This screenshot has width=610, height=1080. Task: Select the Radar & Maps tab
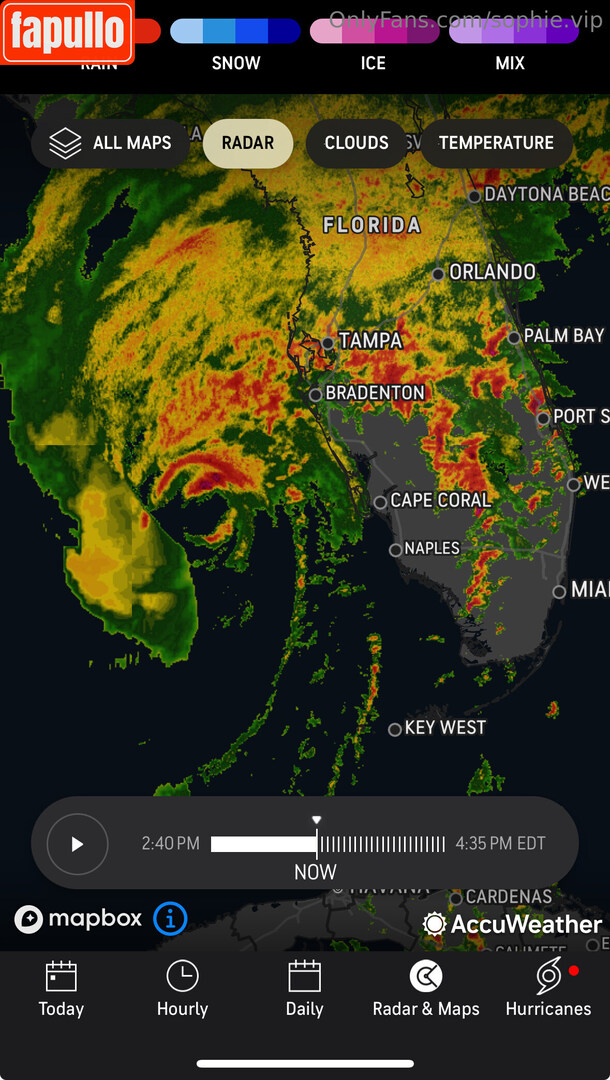coord(426,988)
